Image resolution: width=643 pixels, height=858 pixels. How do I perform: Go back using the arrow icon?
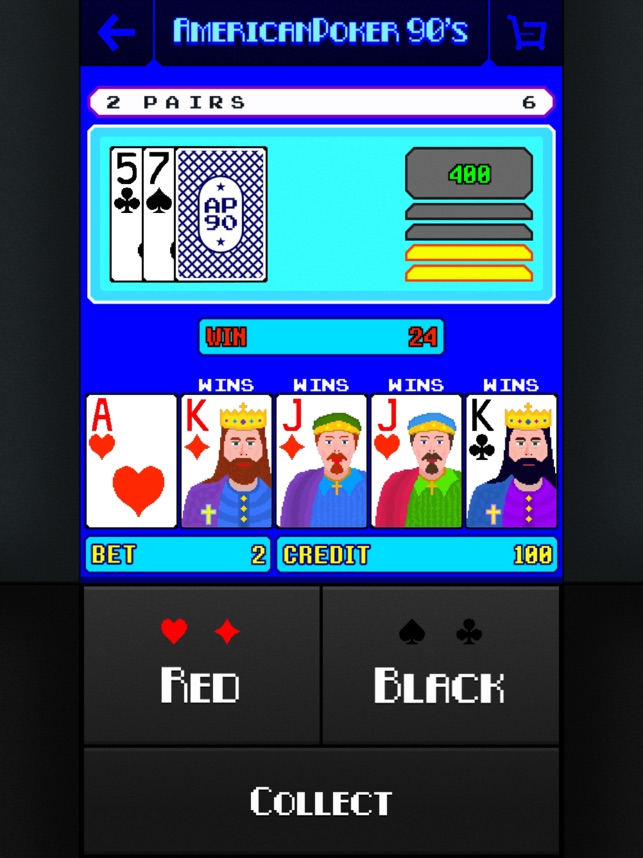[x=116, y=33]
